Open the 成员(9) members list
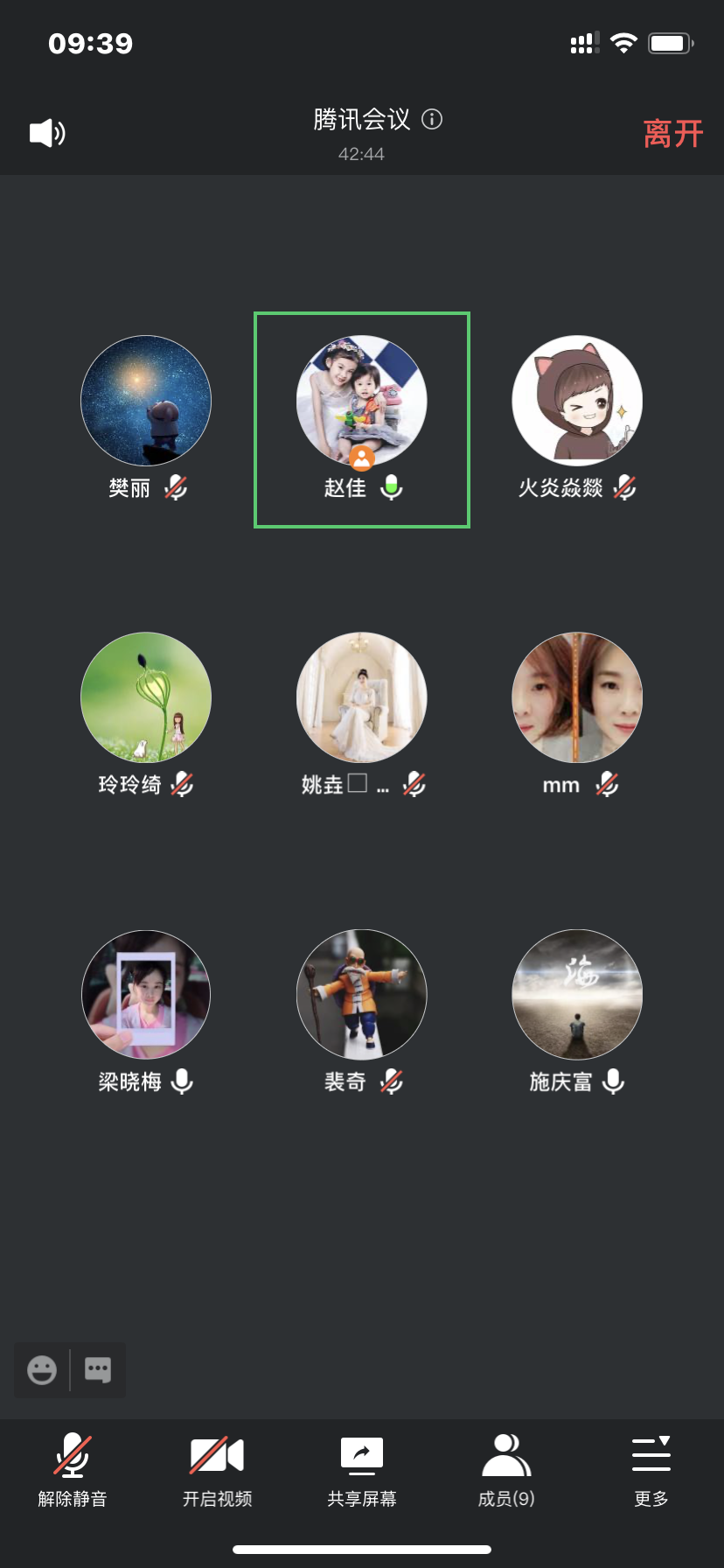 pos(506,1470)
